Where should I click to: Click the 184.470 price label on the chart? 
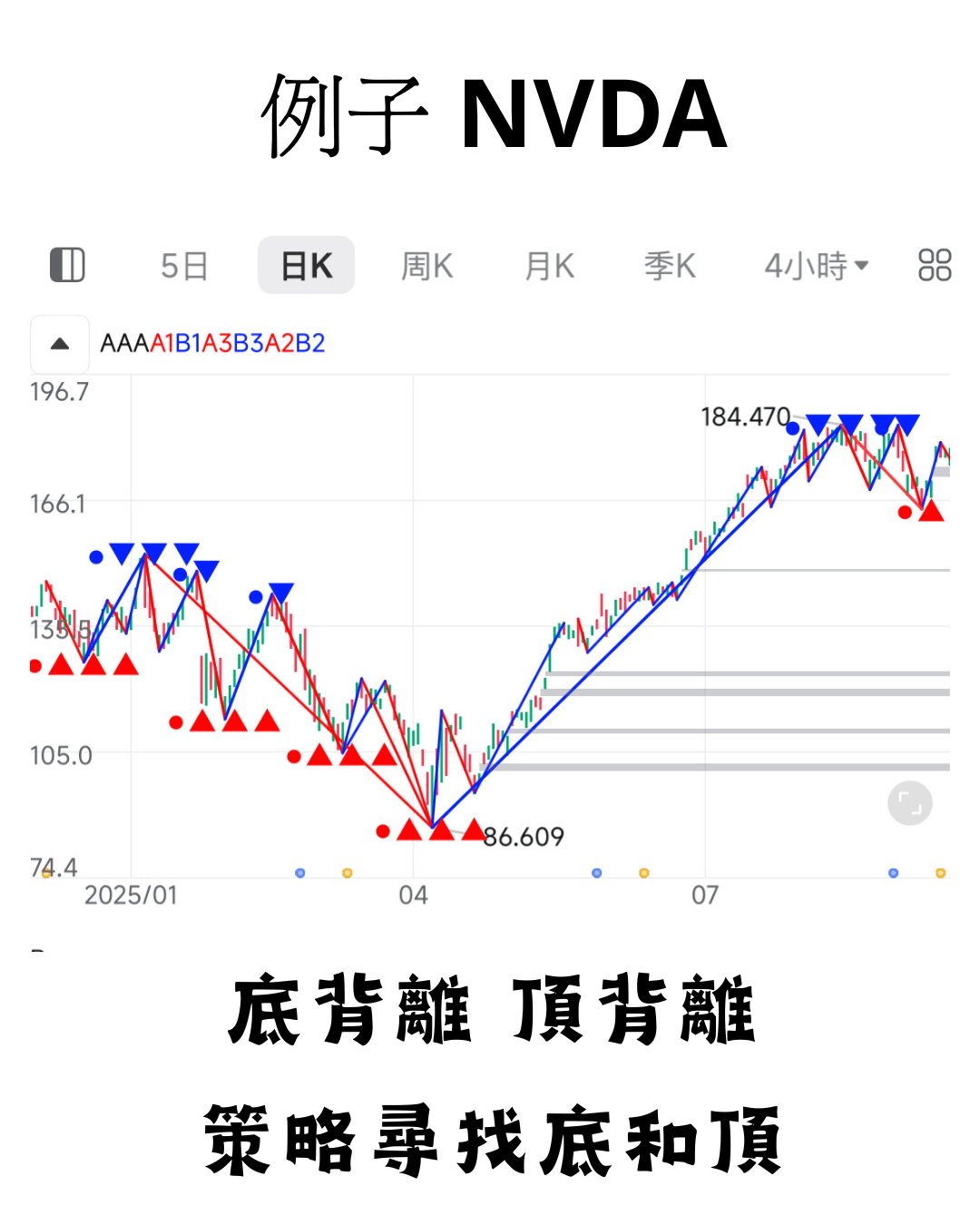click(x=744, y=417)
